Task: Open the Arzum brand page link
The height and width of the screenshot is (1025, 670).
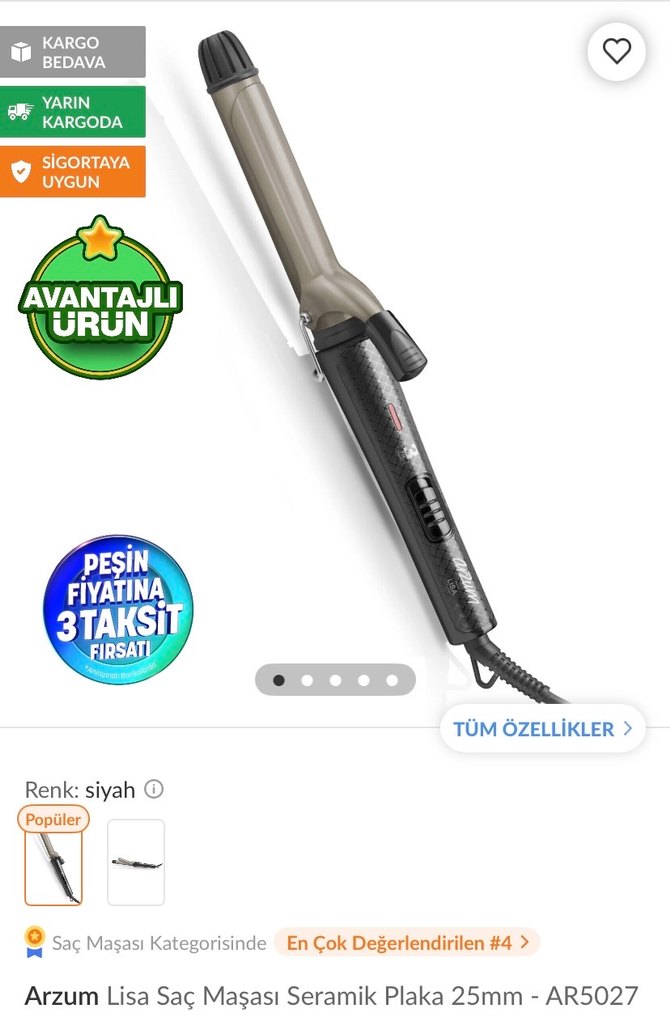Action: click(x=62, y=995)
